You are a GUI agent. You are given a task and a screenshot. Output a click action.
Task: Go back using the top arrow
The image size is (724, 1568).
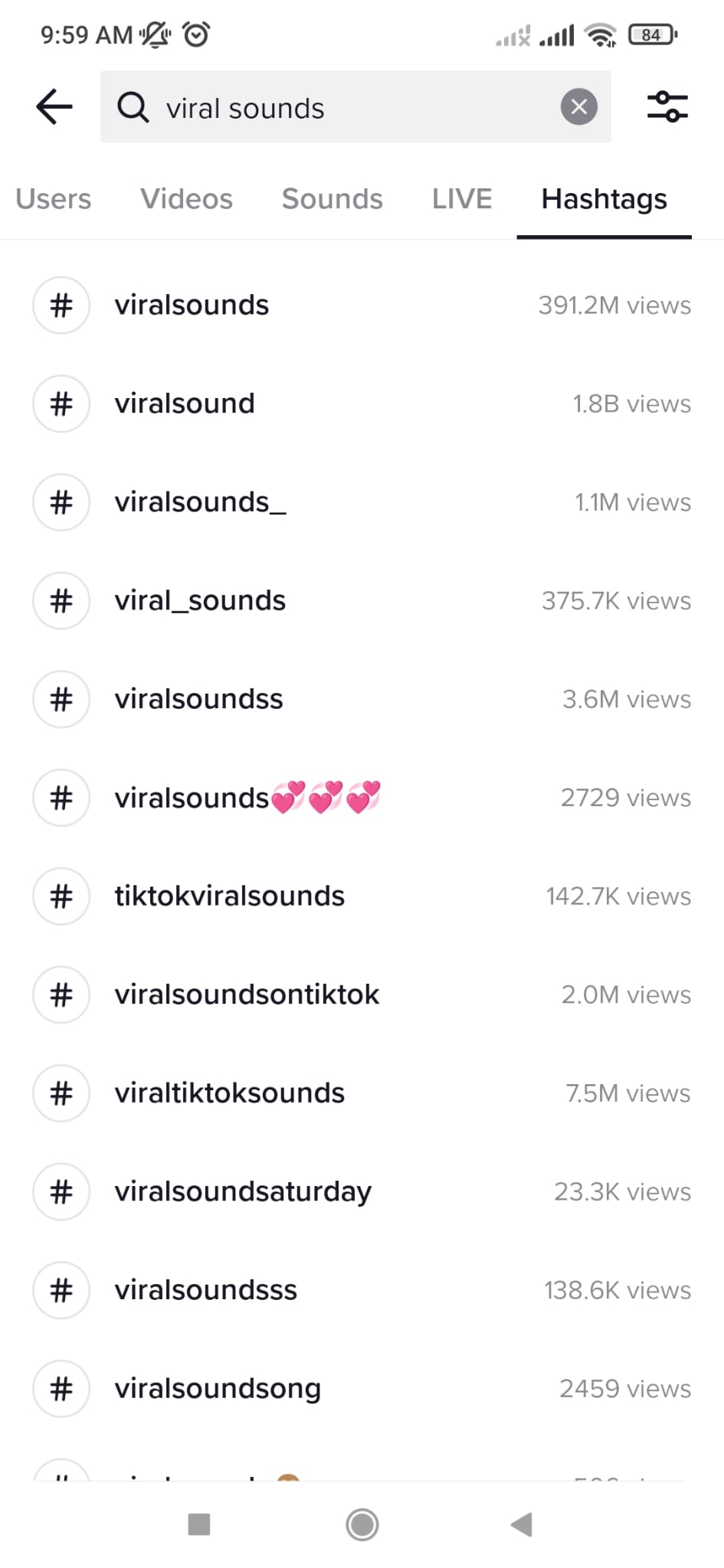(54, 106)
